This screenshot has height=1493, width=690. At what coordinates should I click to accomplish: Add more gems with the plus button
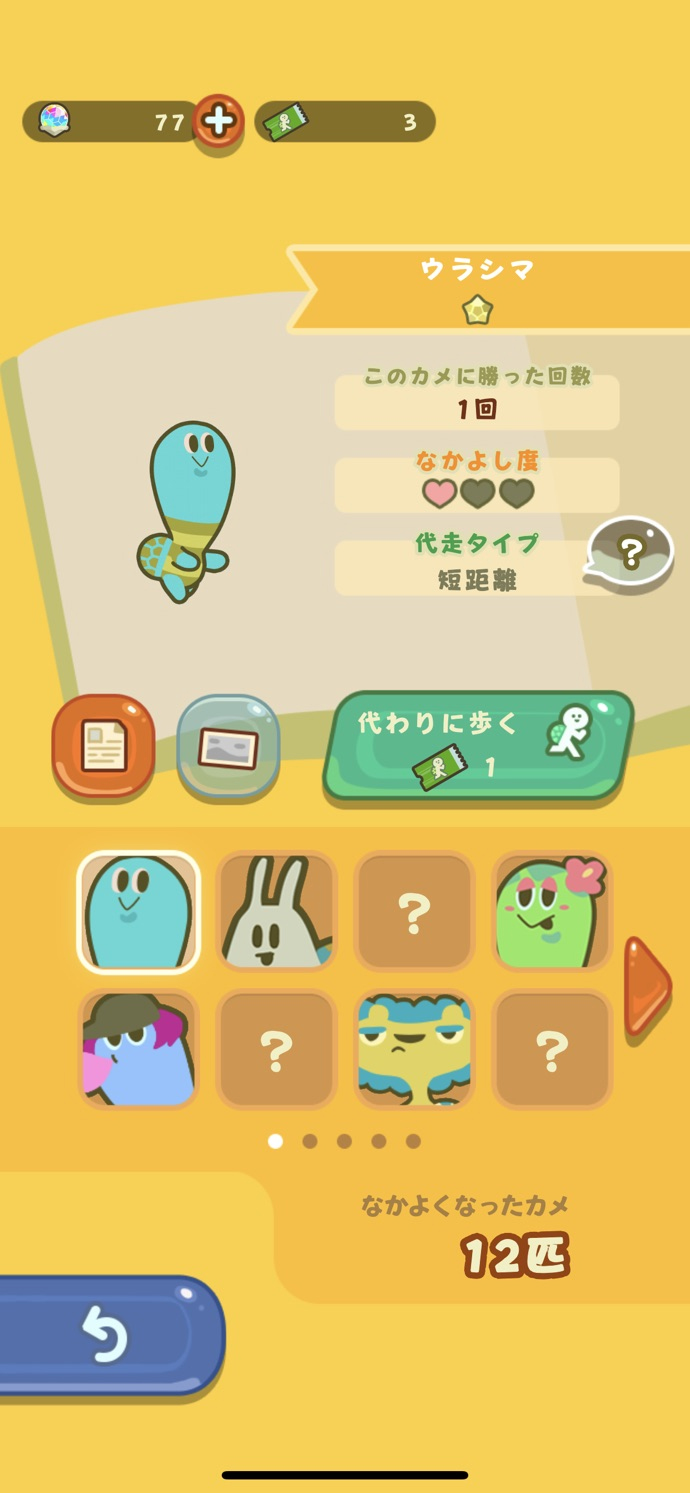(x=219, y=122)
